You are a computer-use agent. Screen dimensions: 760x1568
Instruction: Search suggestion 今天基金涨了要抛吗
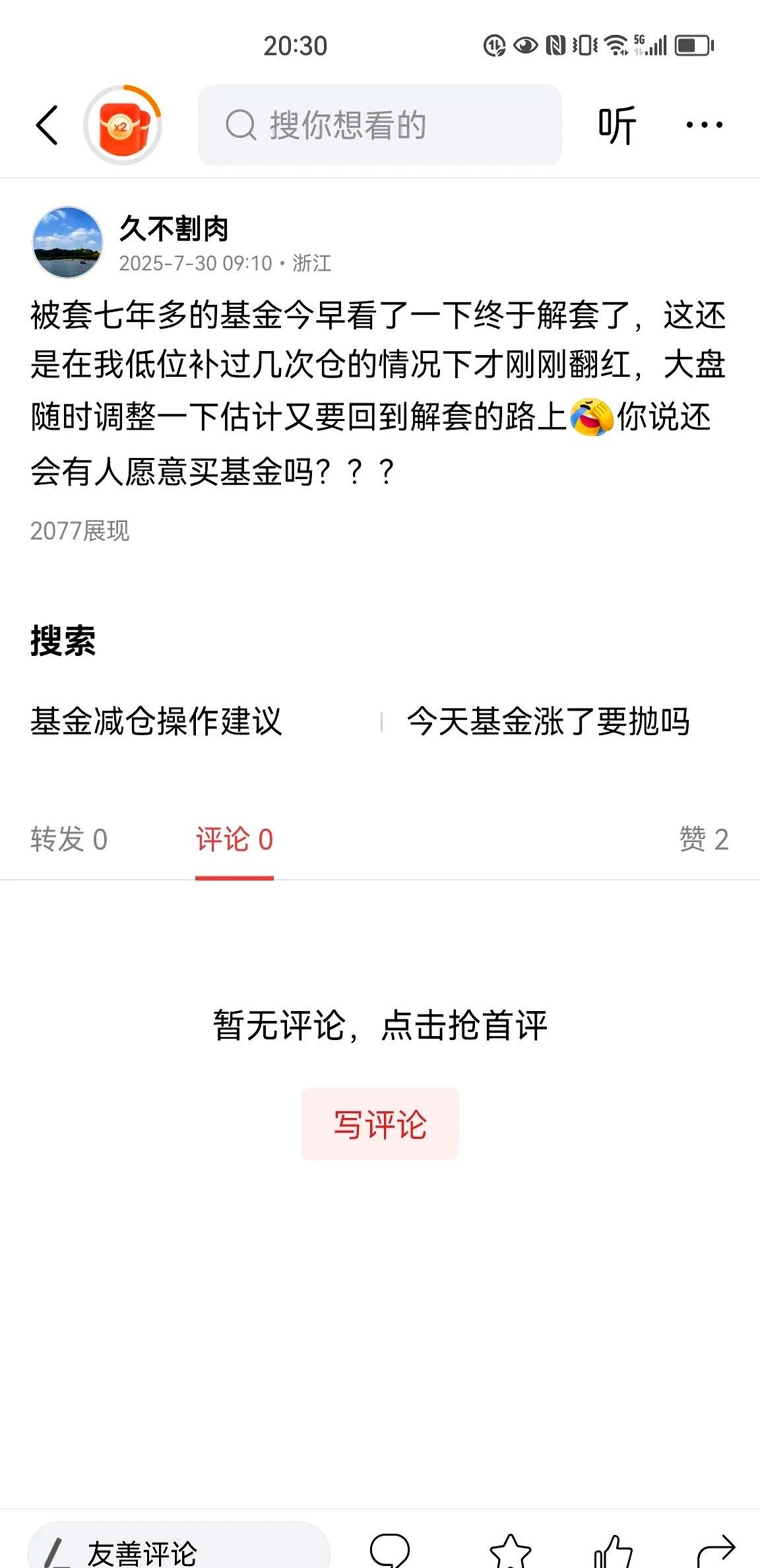548,721
